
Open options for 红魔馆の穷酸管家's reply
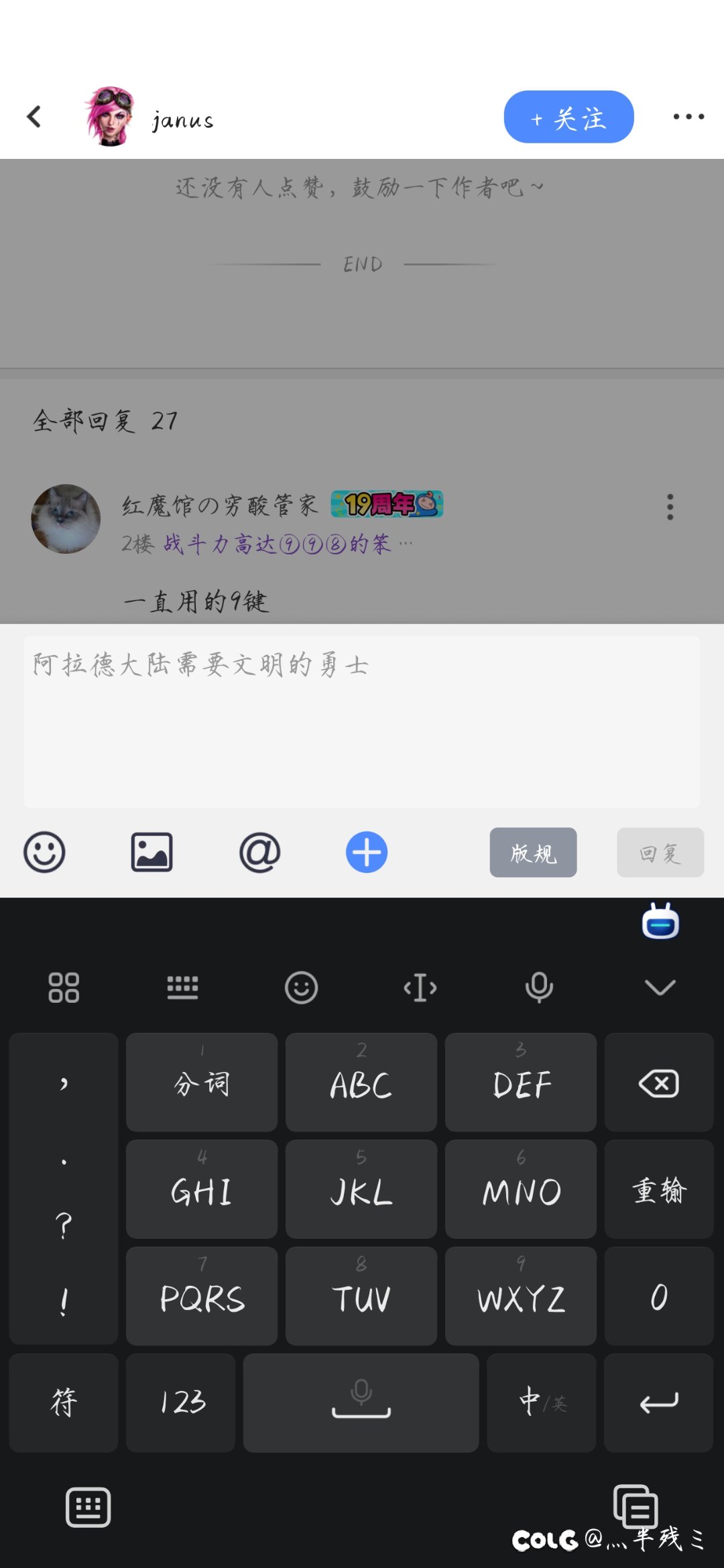pyautogui.click(x=670, y=507)
